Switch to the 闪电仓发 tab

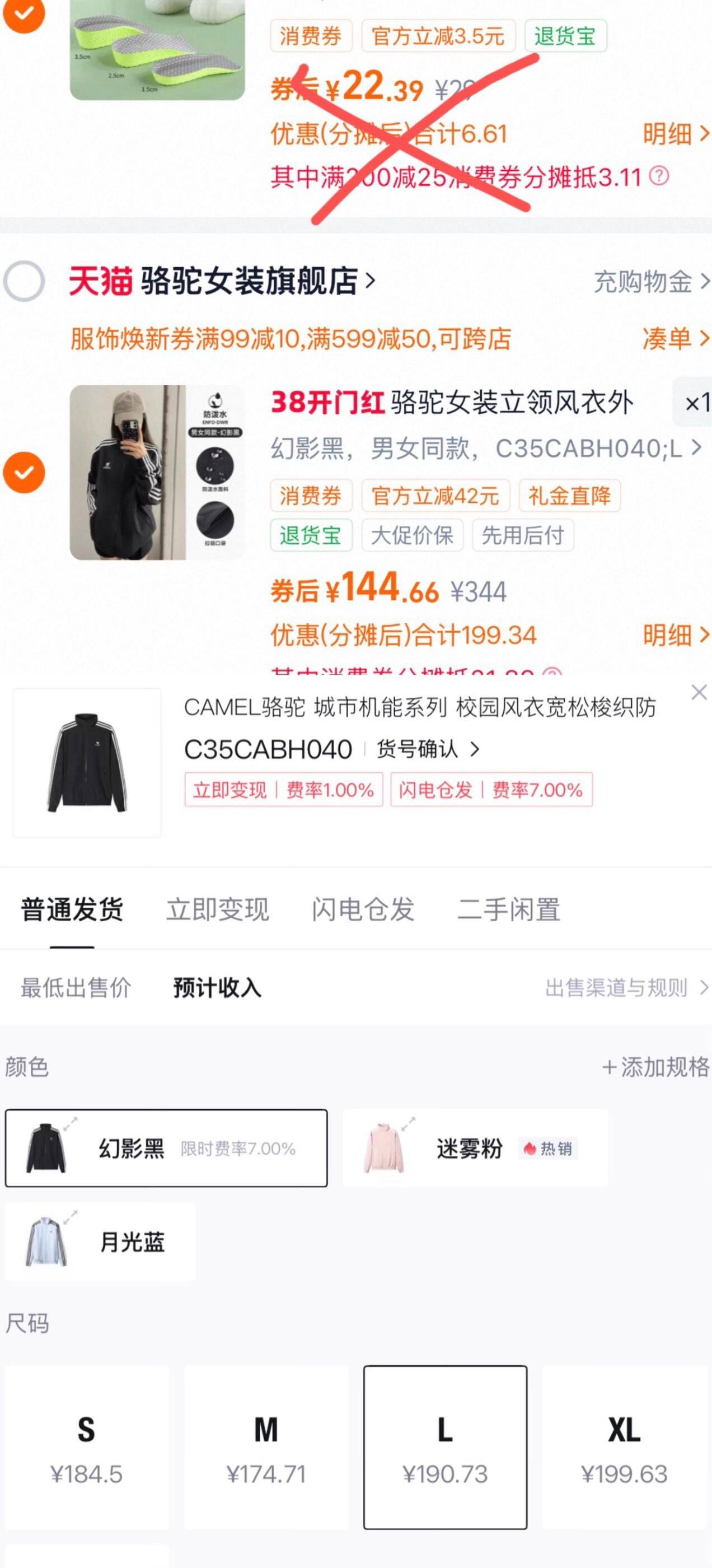coord(363,909)
